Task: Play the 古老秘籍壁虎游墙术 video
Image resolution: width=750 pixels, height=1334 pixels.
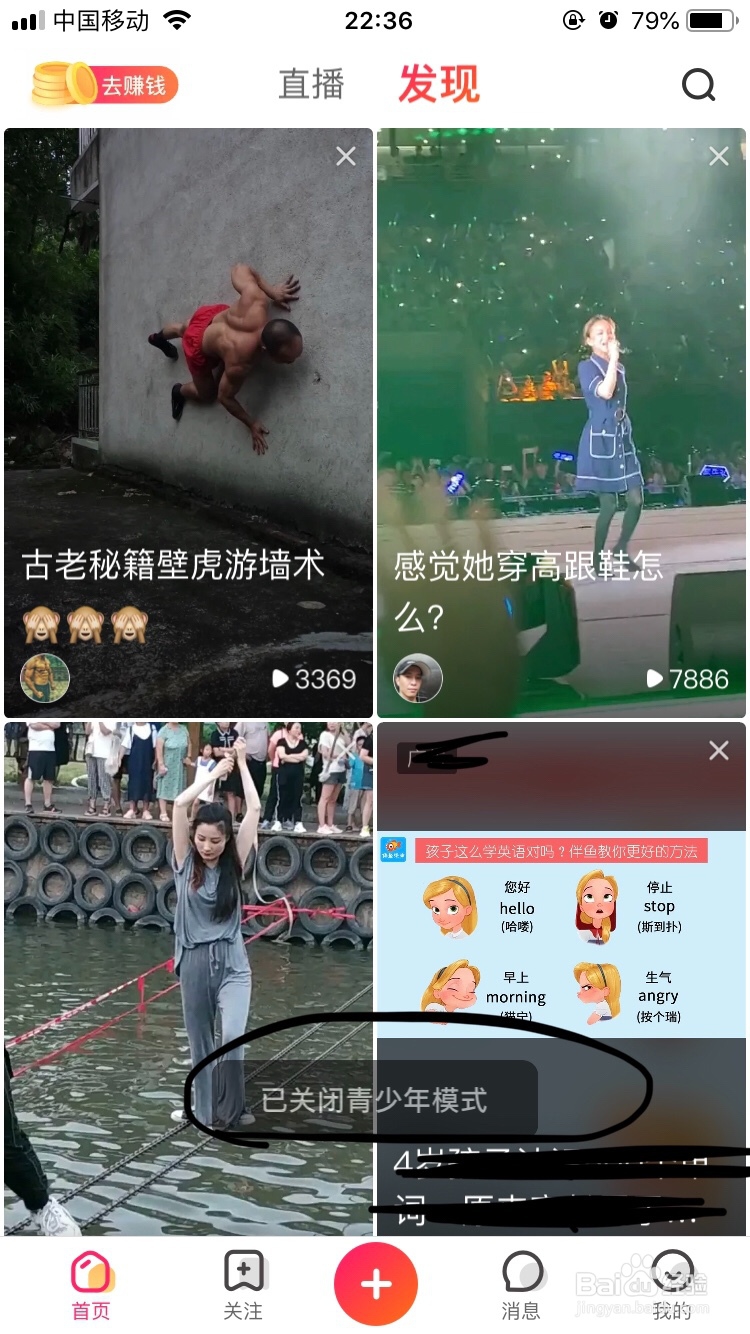Action: click(x=188, y=400)
